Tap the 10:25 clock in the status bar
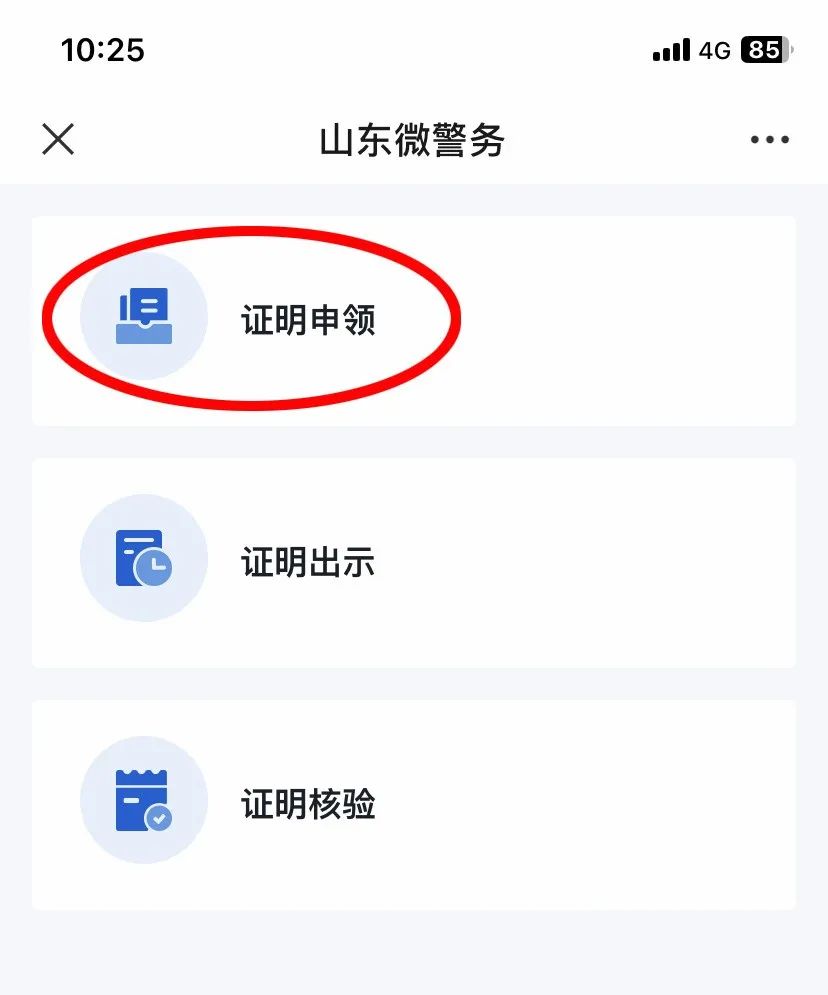 pyautogui.click(x=104, y=50)
